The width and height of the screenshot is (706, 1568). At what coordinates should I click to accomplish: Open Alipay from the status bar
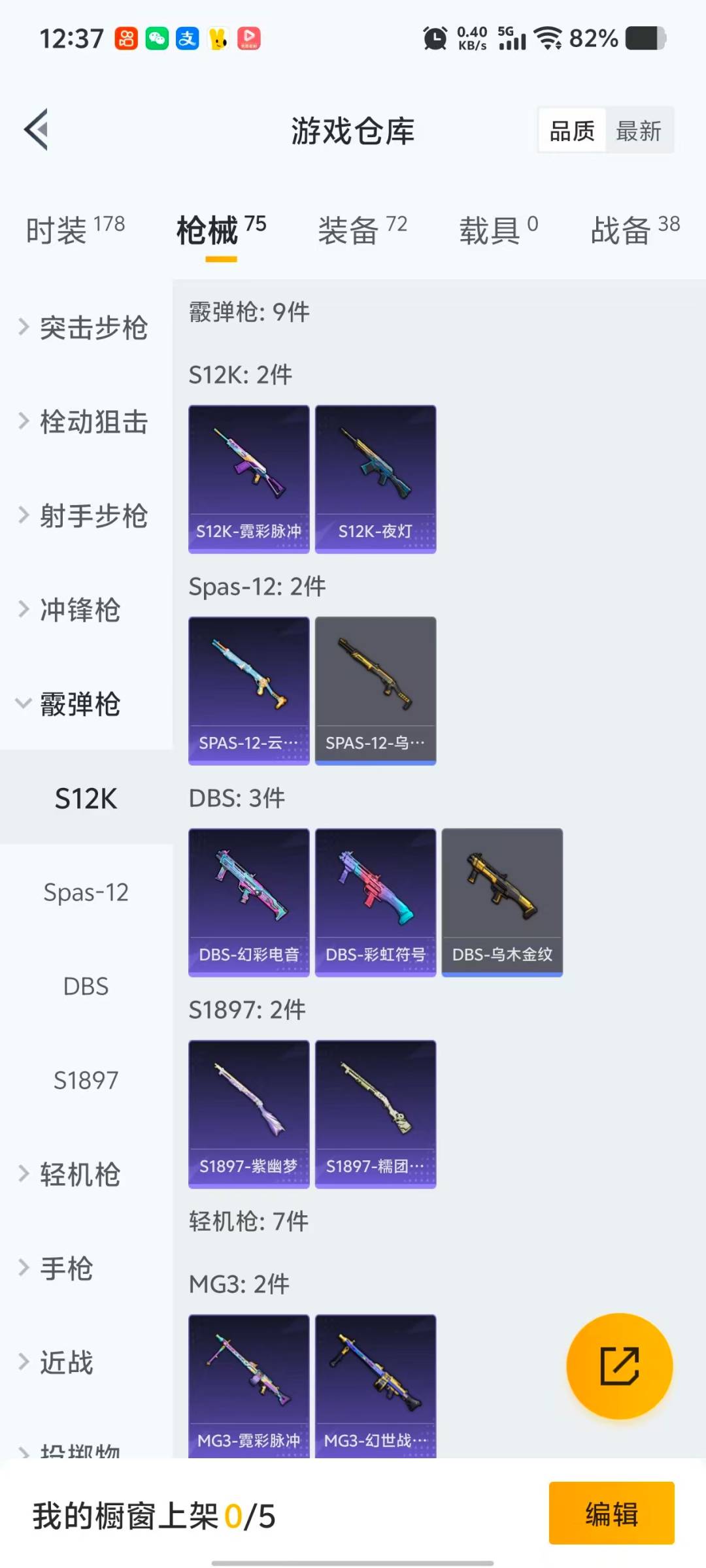pyautogui.click(x=186, y=39)
